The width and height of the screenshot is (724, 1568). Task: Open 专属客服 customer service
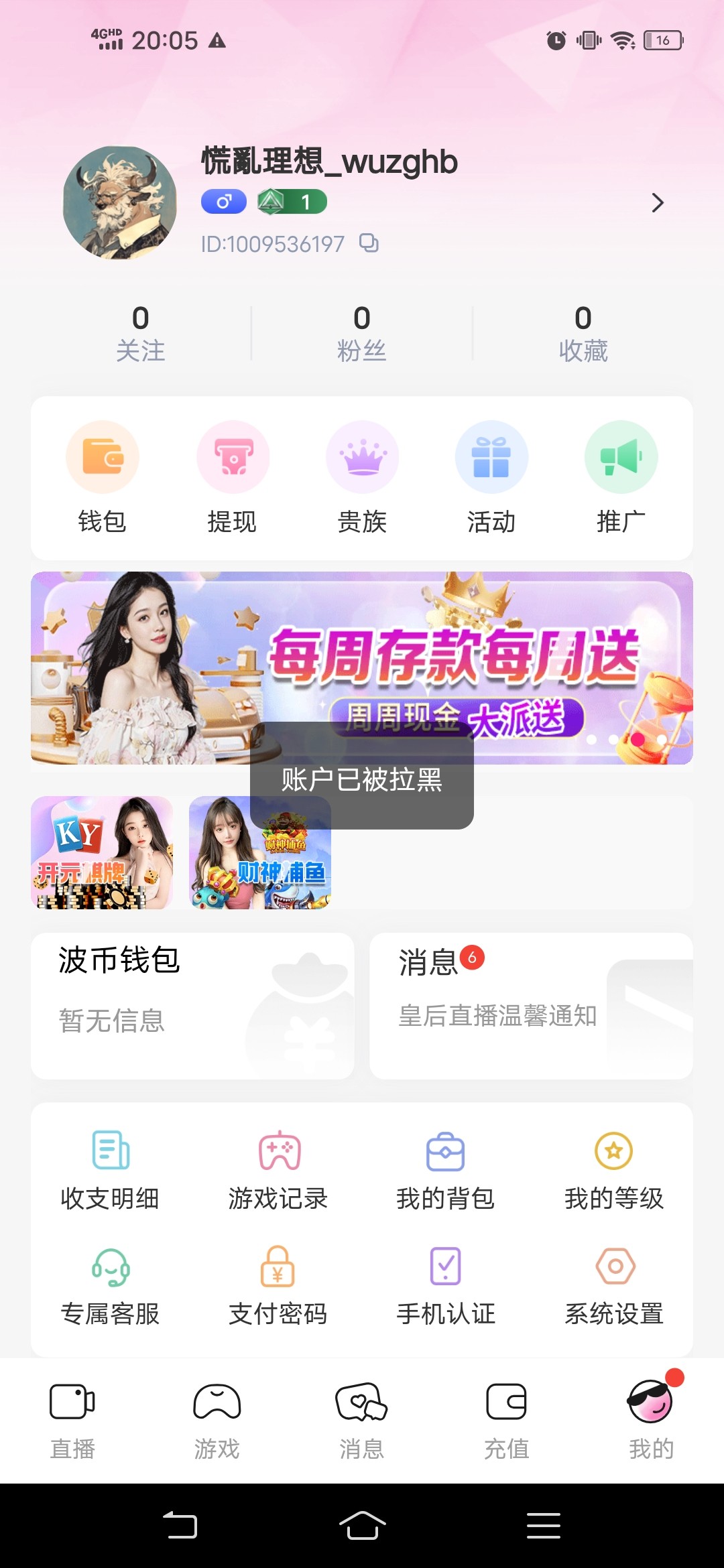click(110, 1285)
